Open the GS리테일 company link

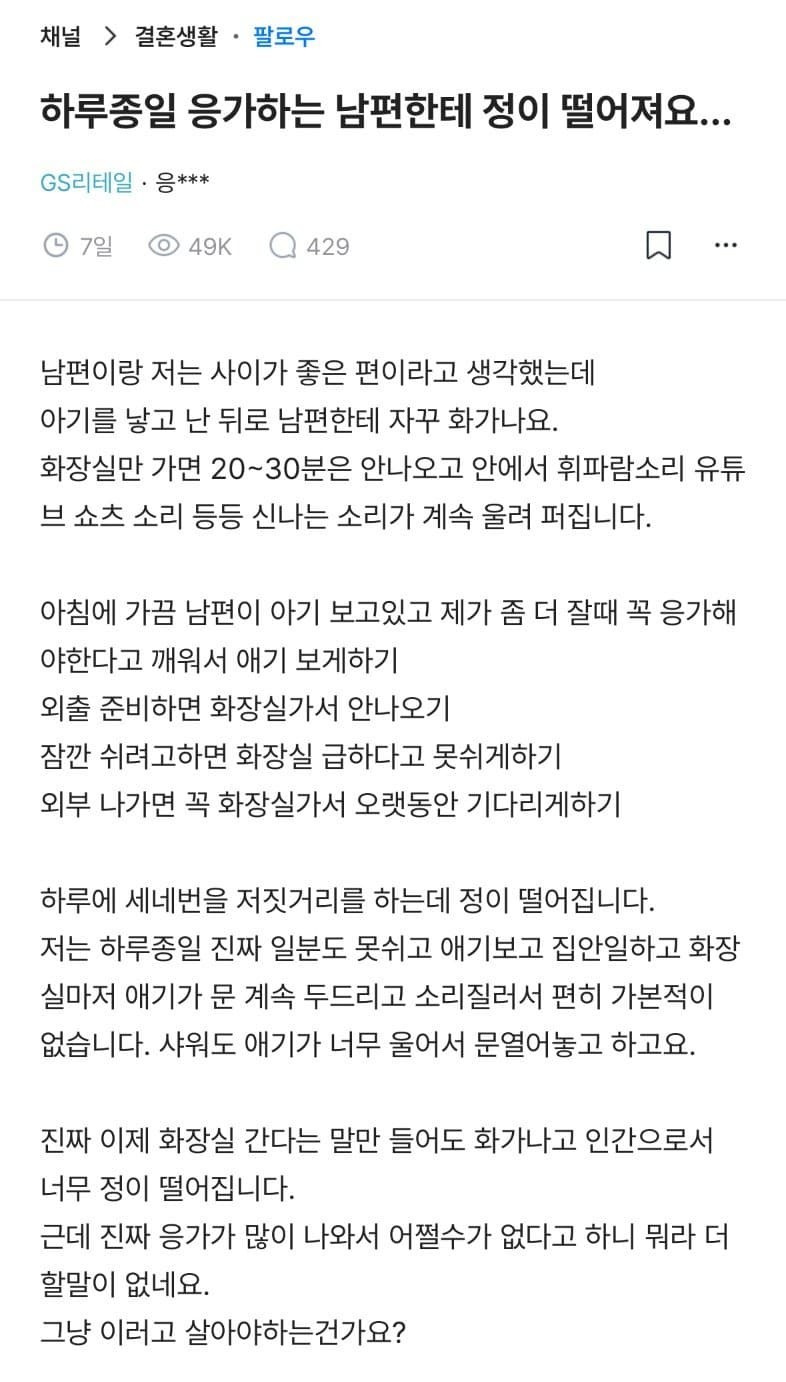[x=86, y=182]
